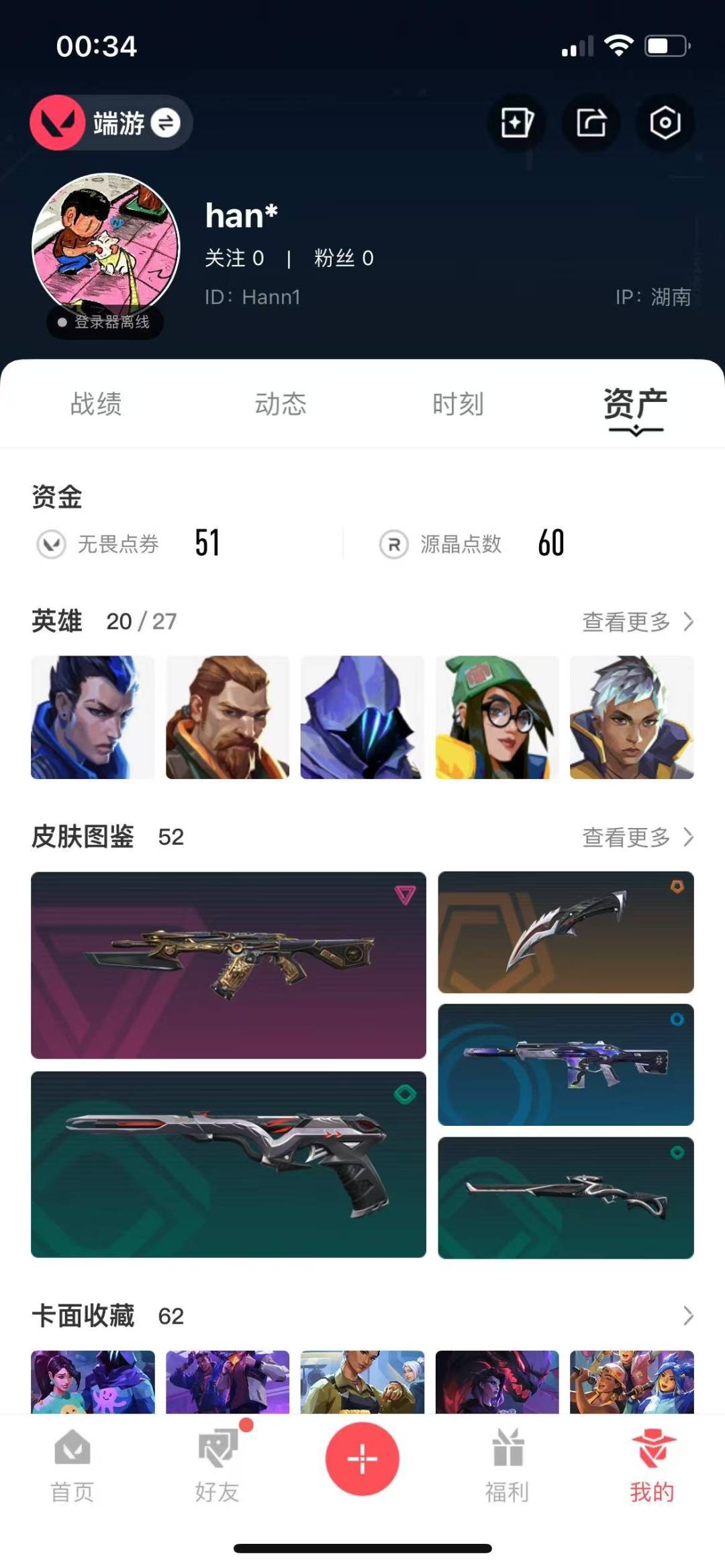Image resolution: width=725 pixels, height=1568 pixels.
Task: Open the hooded hero portrait
Action: pos(362,717)
